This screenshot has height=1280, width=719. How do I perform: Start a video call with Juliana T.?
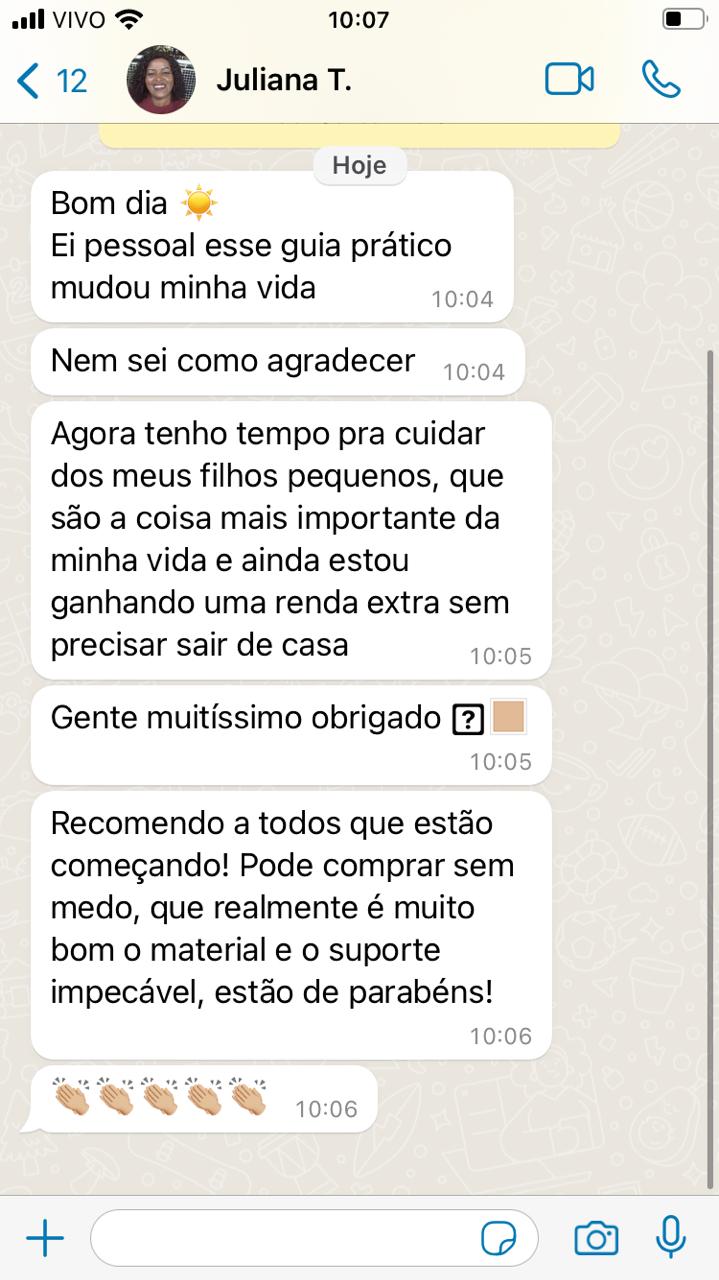pos(569,80)
